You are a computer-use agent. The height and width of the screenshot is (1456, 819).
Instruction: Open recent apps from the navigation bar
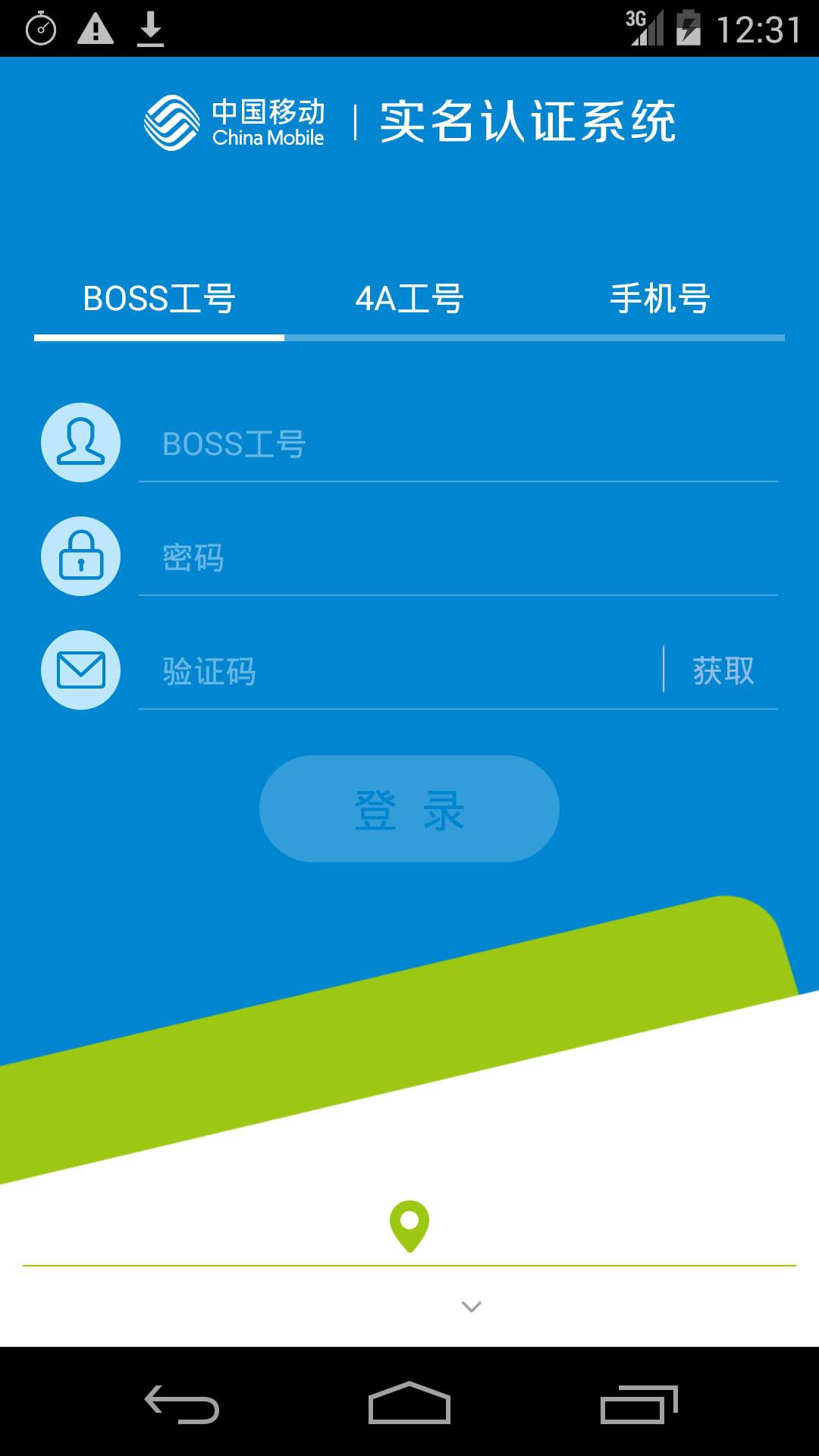coord(638,1404)
